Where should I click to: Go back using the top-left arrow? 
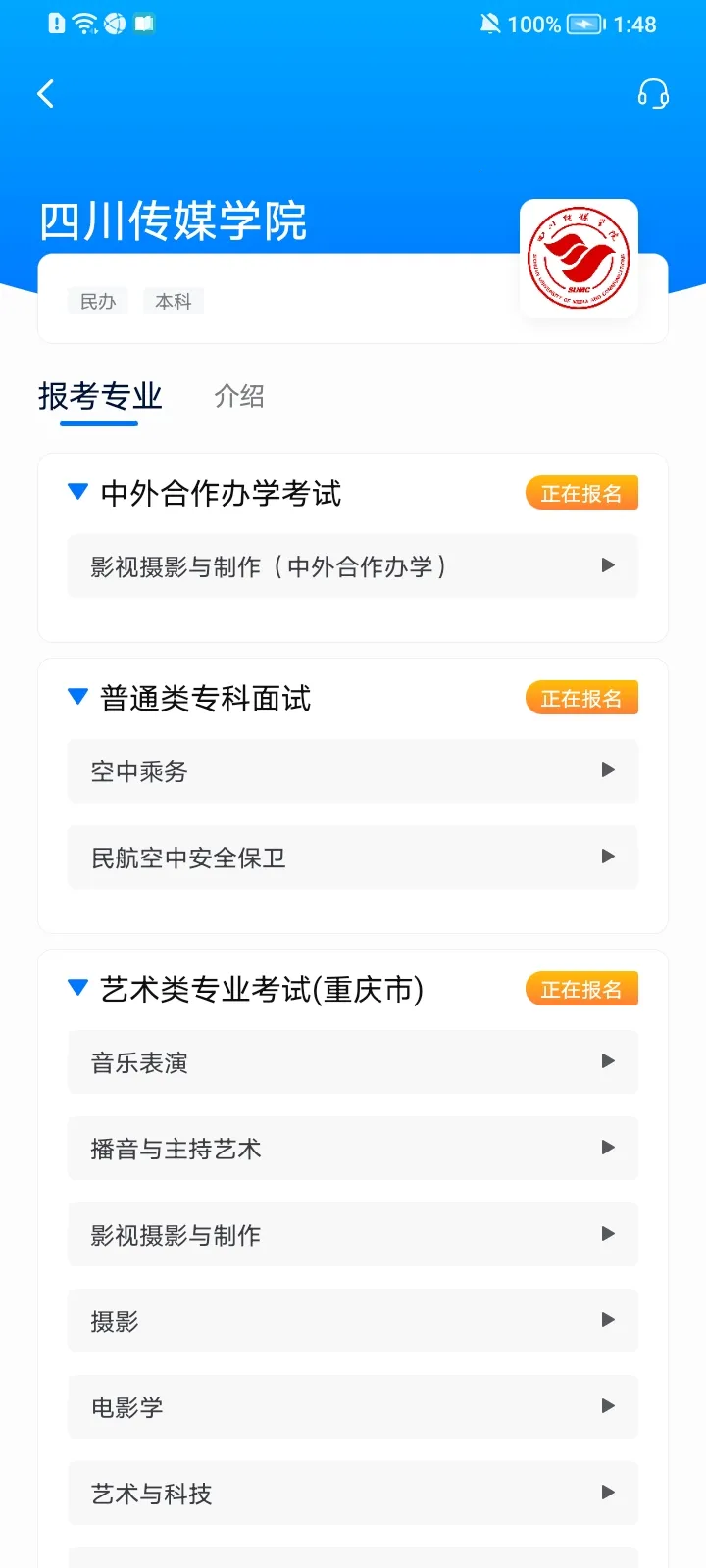click(x=45, y=94)
